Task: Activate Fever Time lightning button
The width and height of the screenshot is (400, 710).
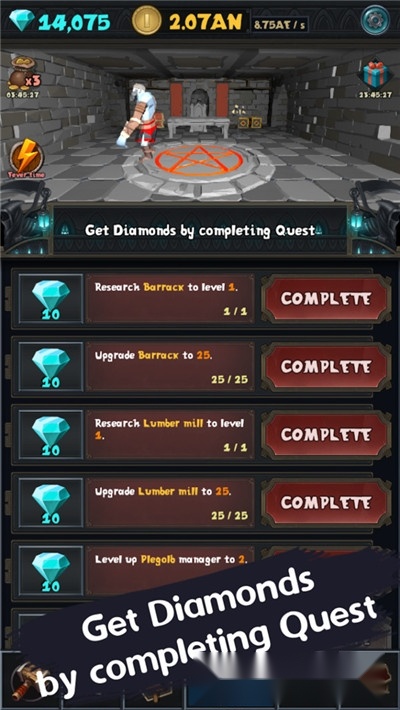Action: point(26,158)
